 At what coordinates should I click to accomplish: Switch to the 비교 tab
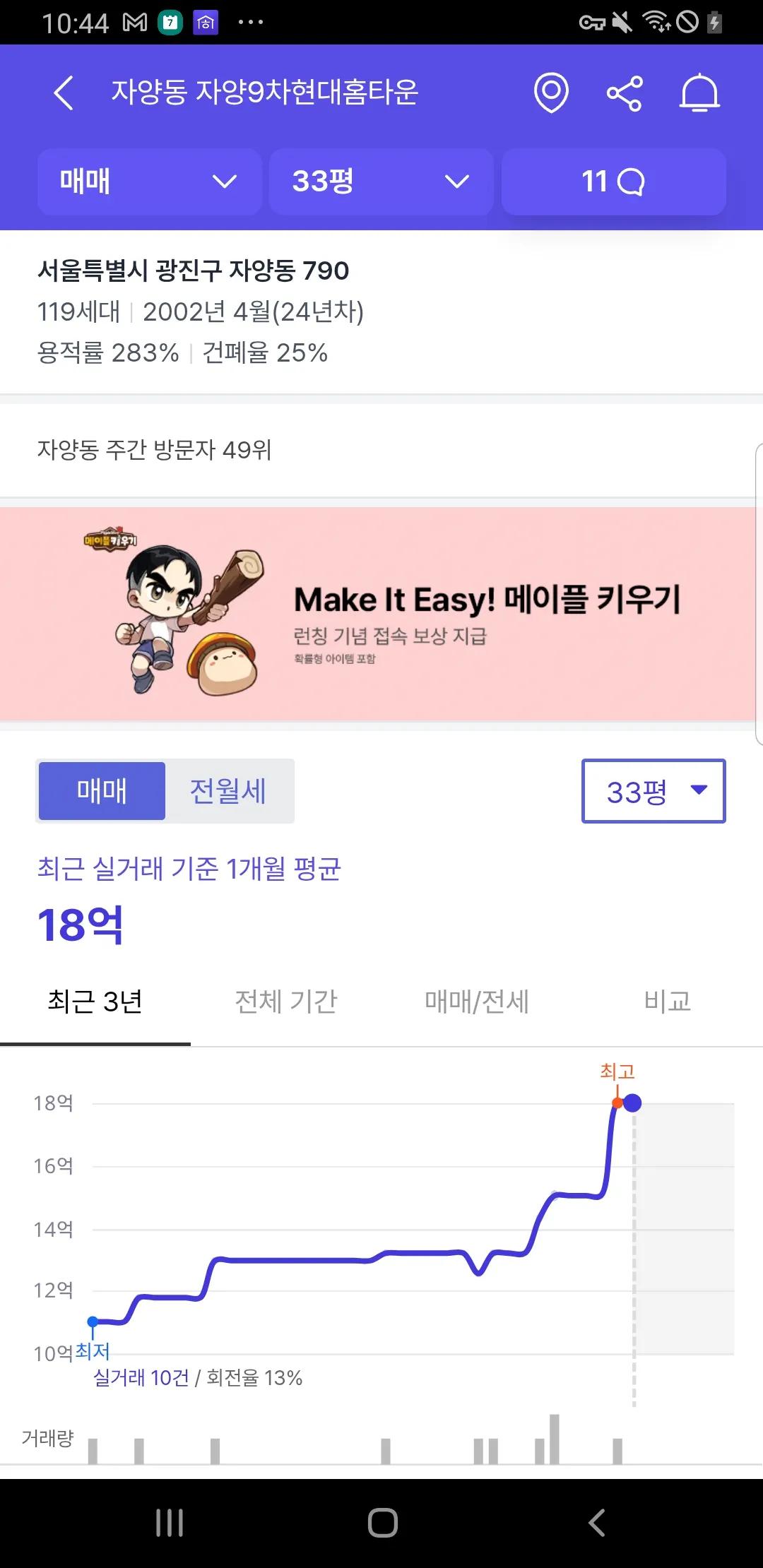(x=667, y=1002)
